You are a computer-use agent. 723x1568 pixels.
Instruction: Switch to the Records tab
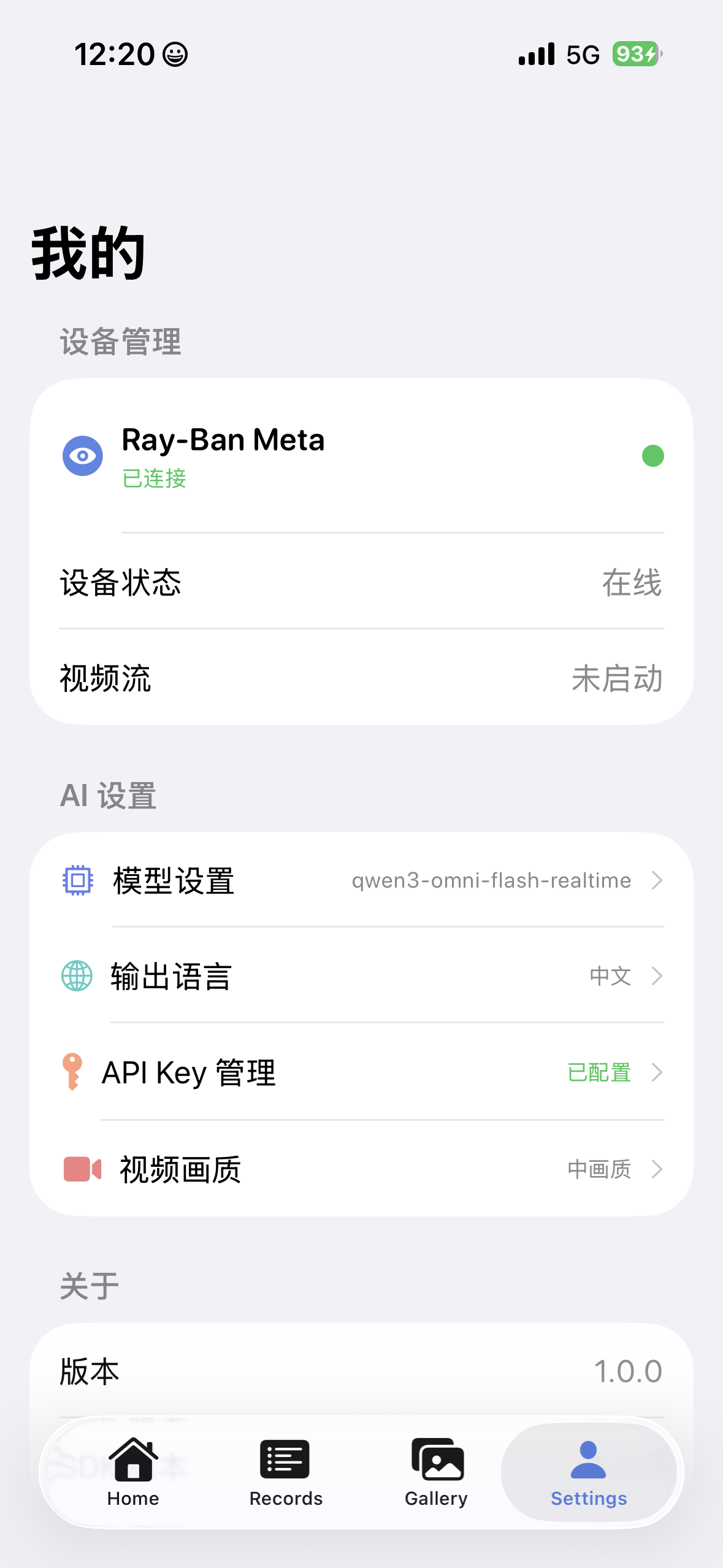tap(286, 1472)
